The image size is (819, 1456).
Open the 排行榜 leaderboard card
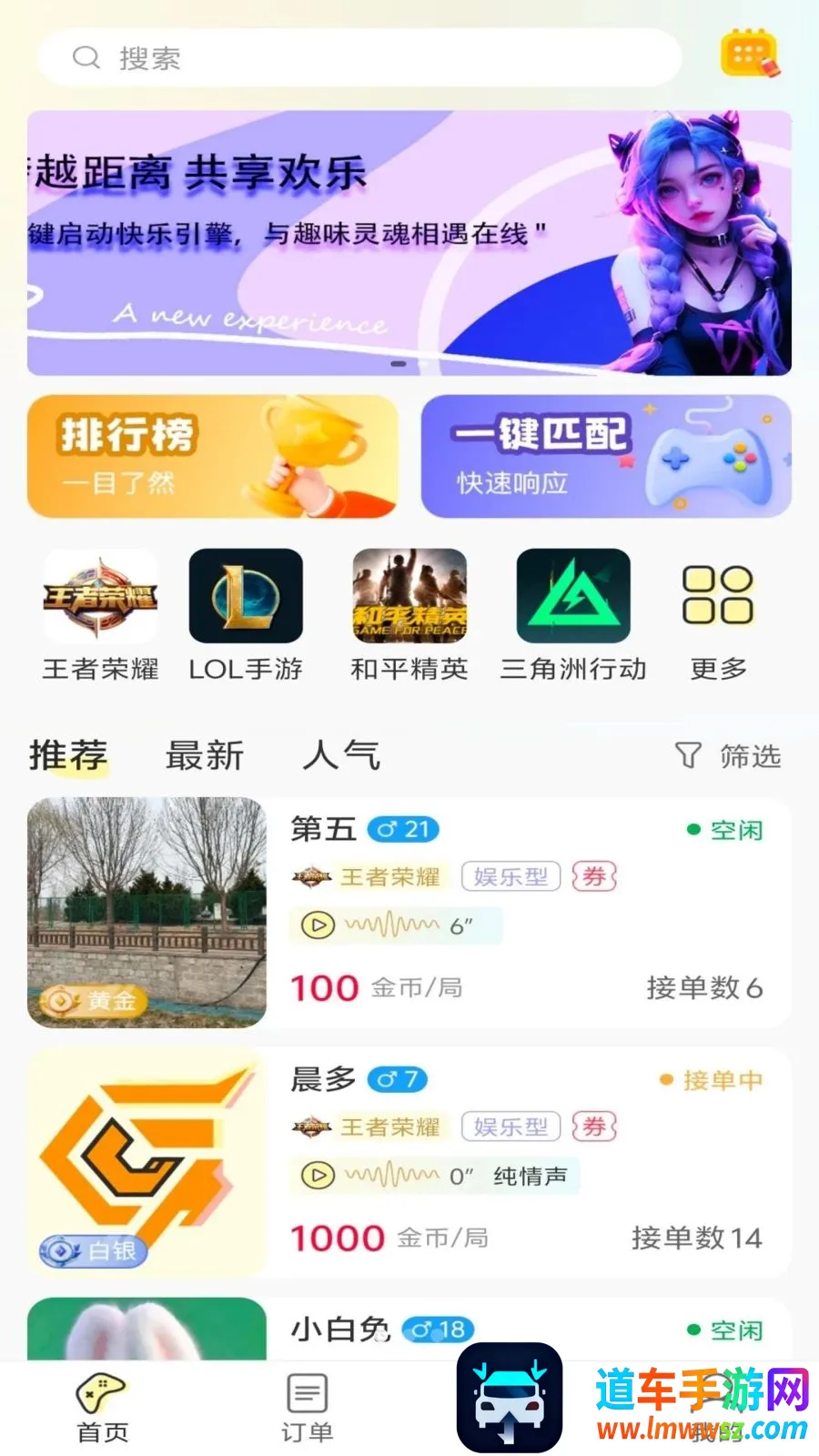point(212,457)
